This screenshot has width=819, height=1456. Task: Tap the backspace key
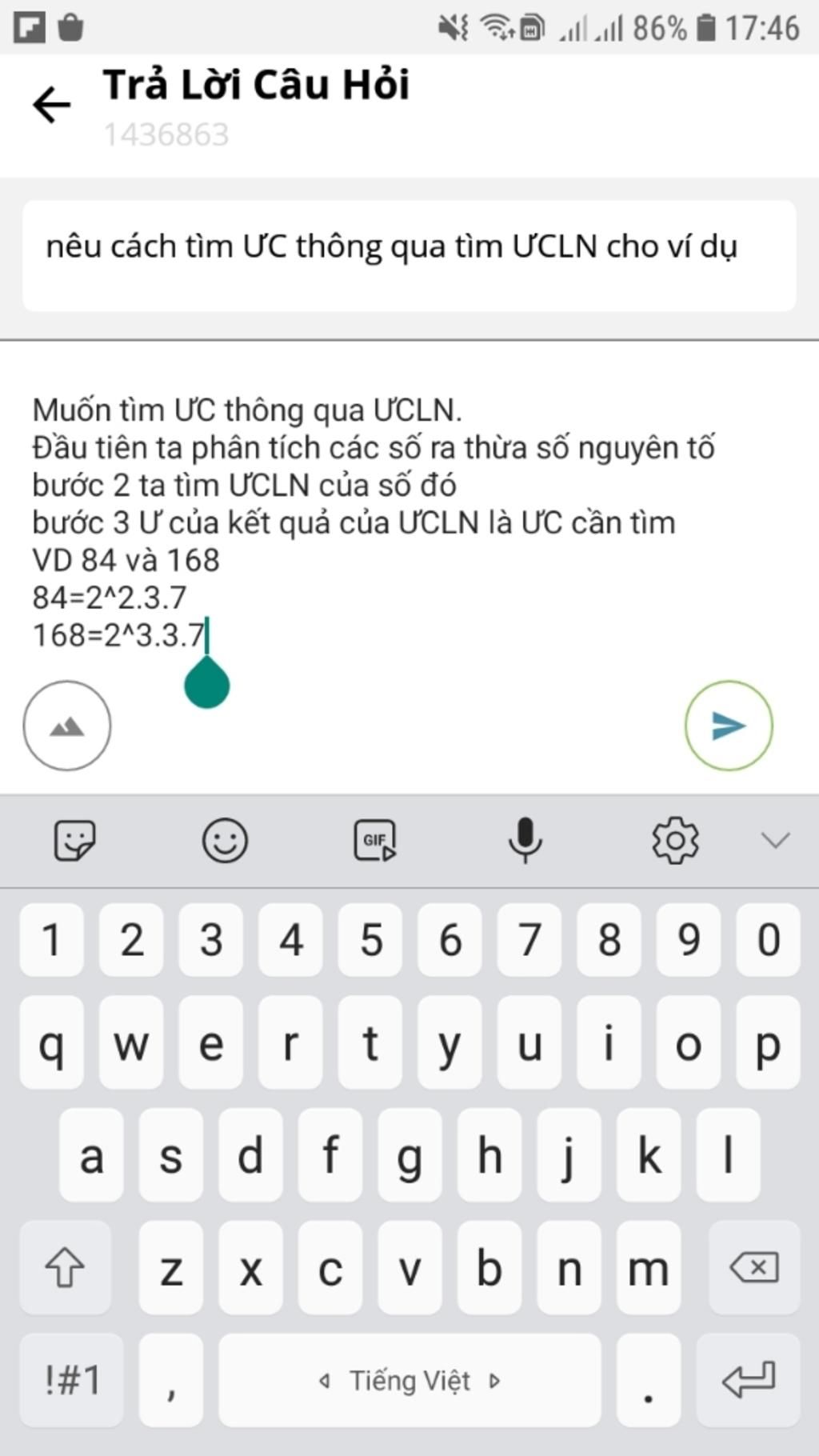[753, 1267]
